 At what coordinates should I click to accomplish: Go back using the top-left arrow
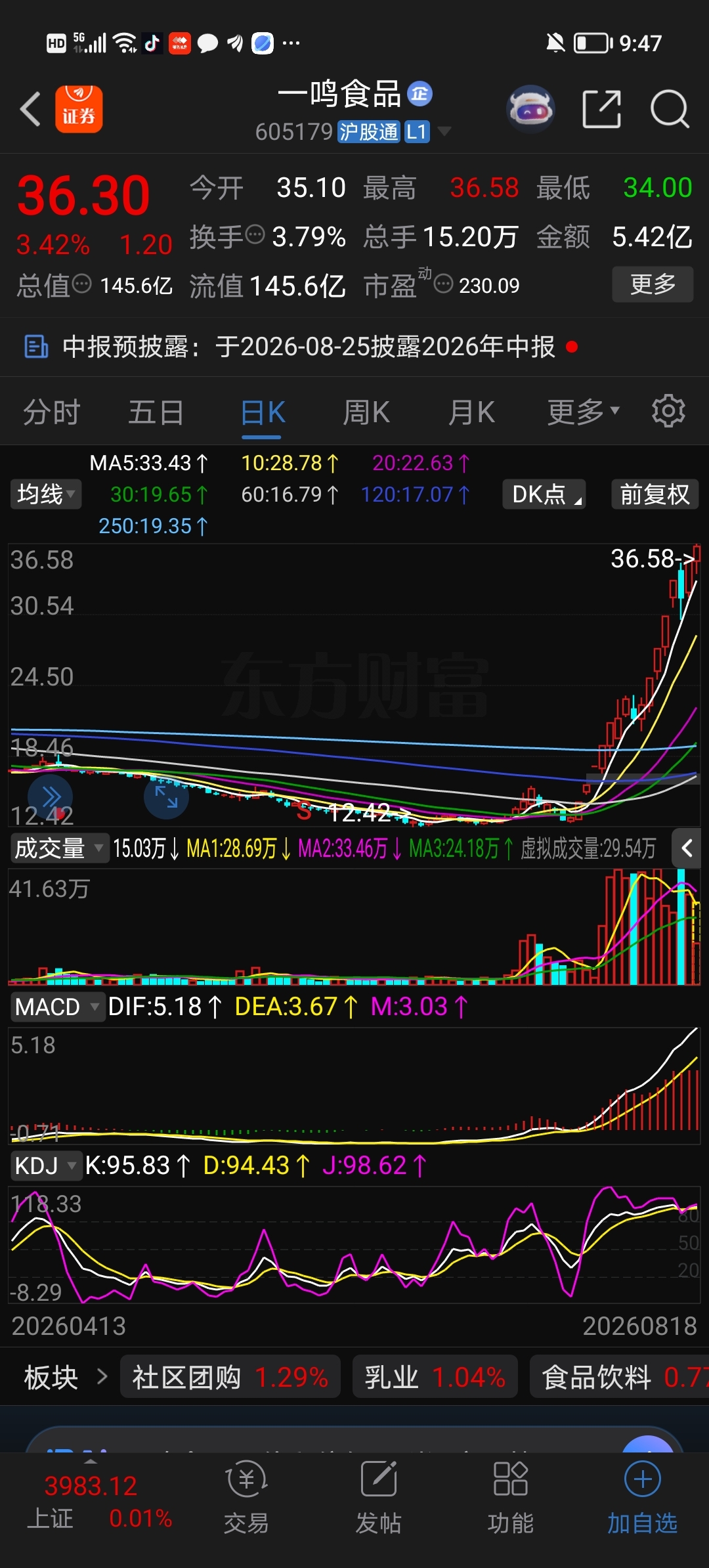coord(31,109)
